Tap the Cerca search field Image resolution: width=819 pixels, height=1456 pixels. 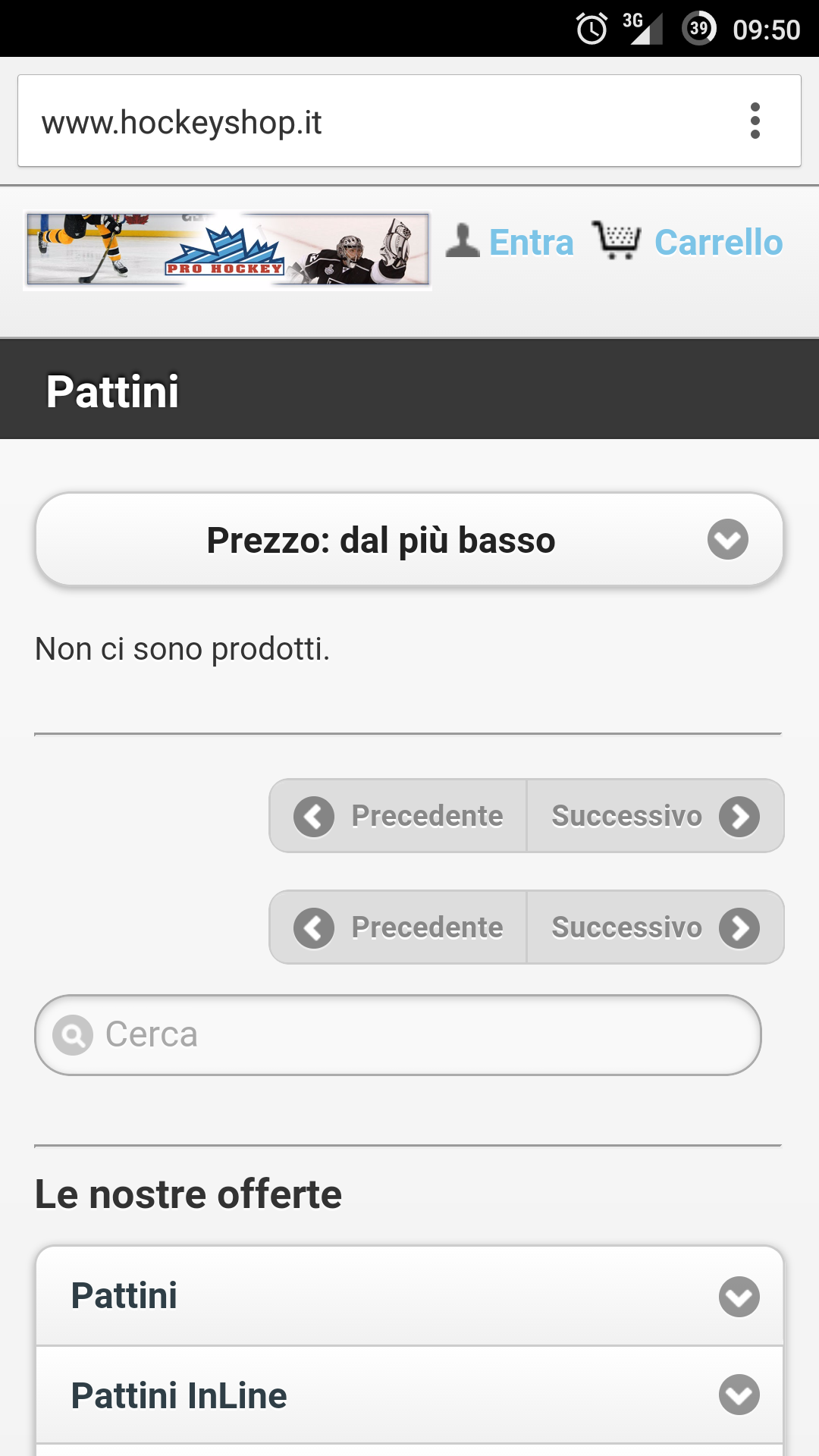click(x=409, y=1034)
